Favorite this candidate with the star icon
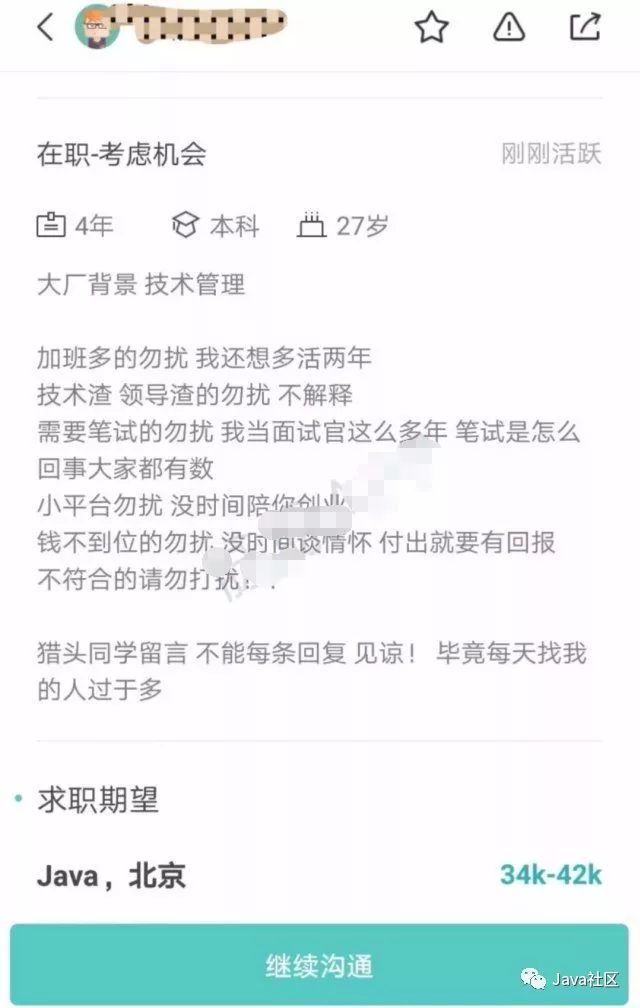Screen dimensions: 640x1008 431,27
